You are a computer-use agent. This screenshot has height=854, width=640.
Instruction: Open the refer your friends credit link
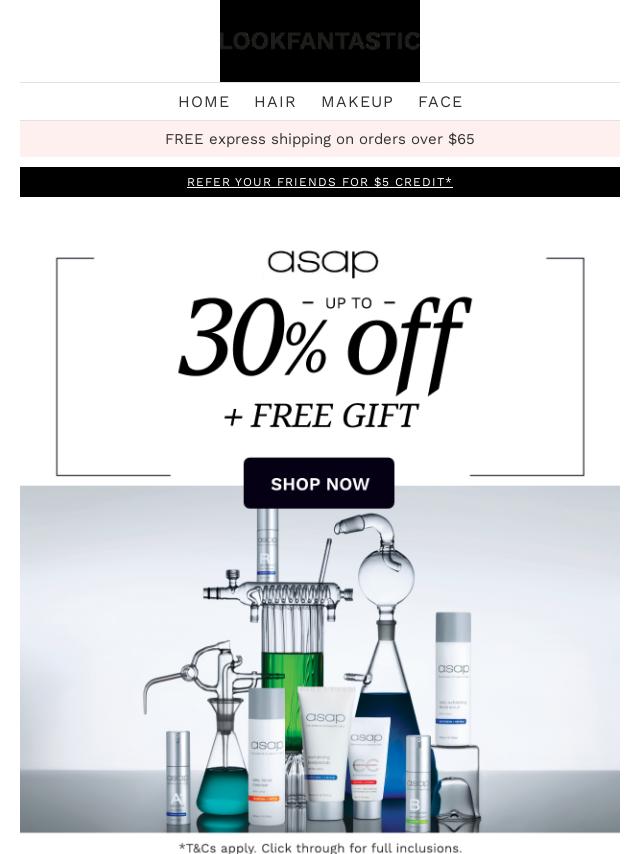(x=320, y=182)
